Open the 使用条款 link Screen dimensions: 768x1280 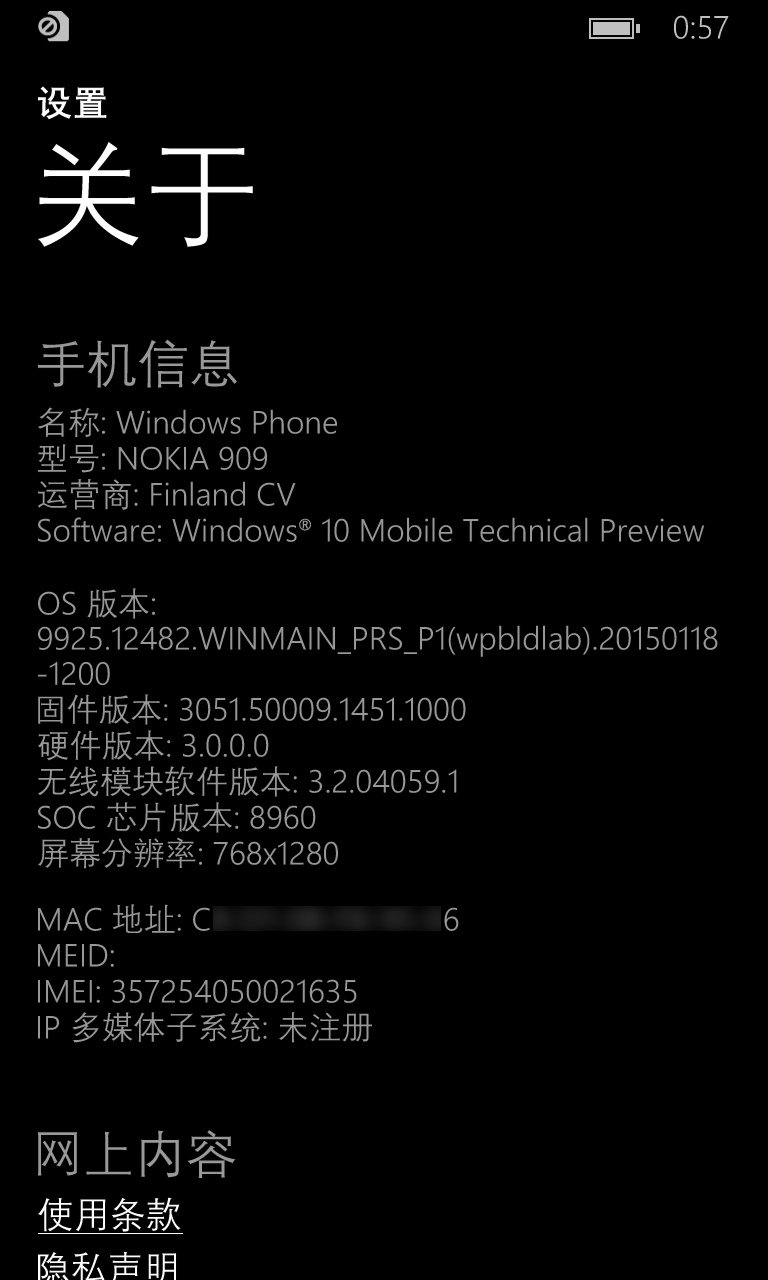[x=110, y=1214]
